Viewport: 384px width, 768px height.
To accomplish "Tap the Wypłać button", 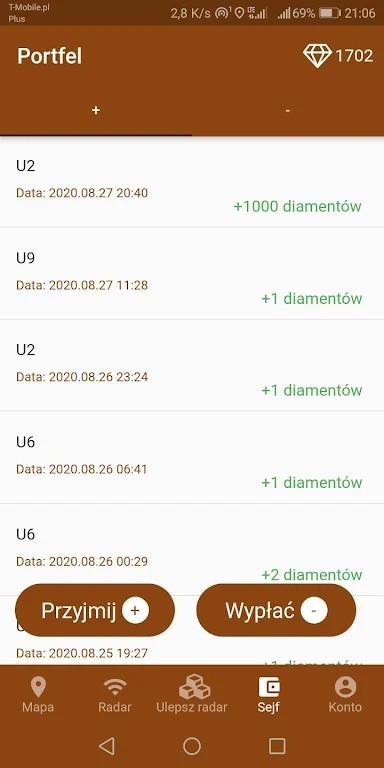I will click(x=276, y=610).
